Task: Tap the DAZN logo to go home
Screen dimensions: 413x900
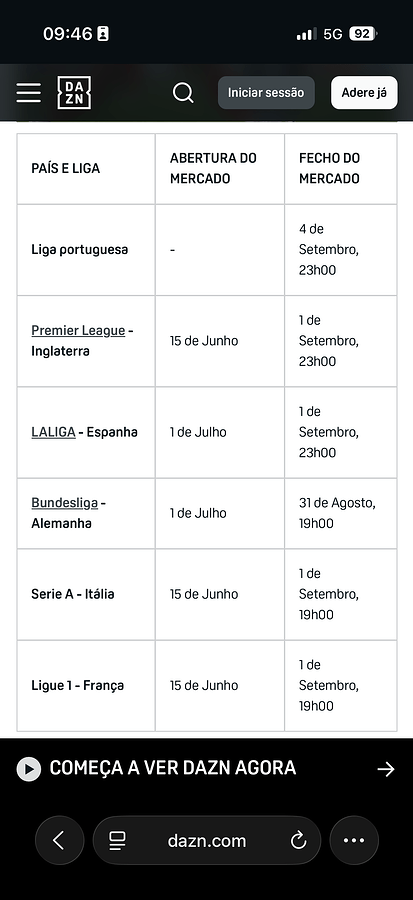Action: pos(74,92)
